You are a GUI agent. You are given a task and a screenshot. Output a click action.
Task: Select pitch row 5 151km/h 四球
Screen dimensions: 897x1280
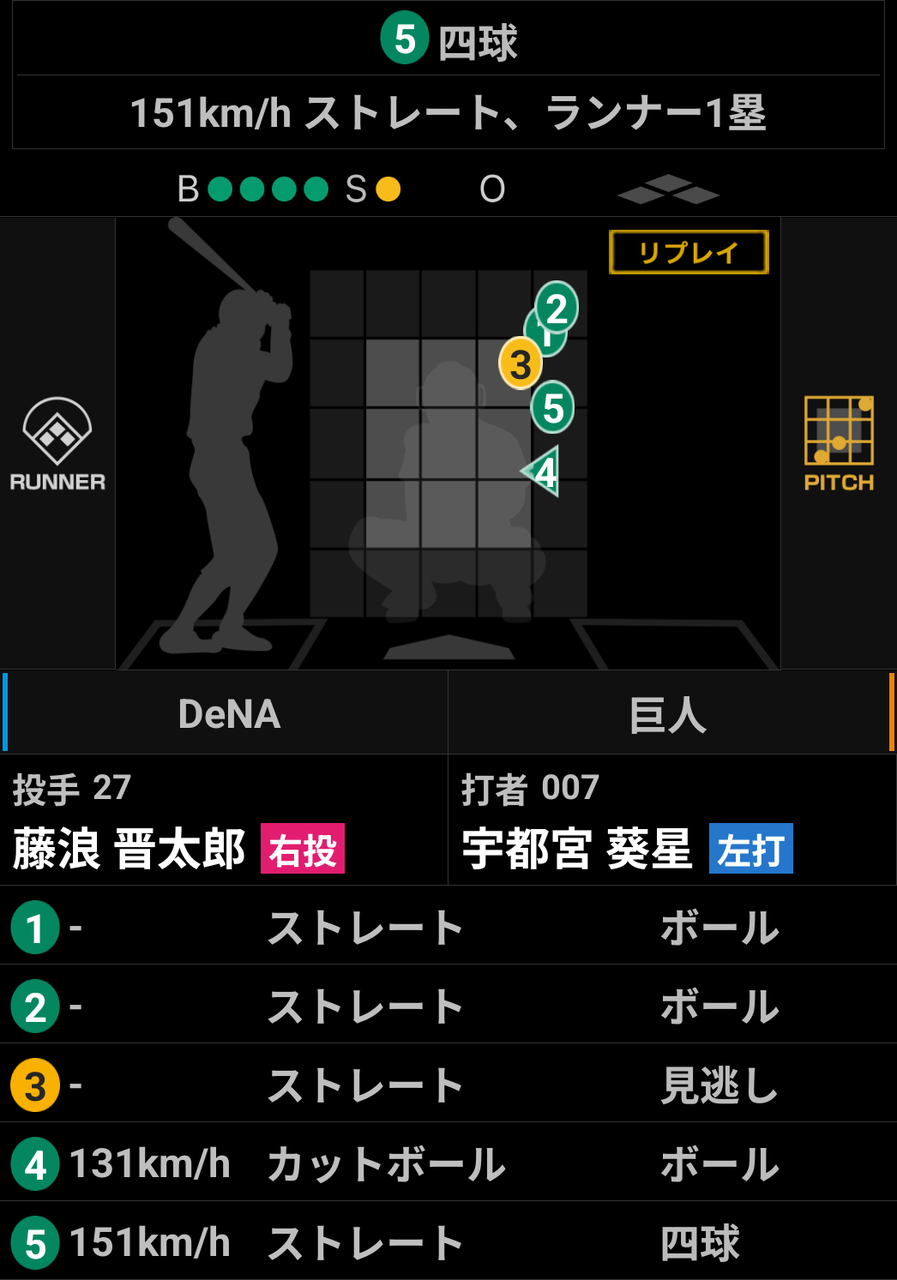point(448,1241)
